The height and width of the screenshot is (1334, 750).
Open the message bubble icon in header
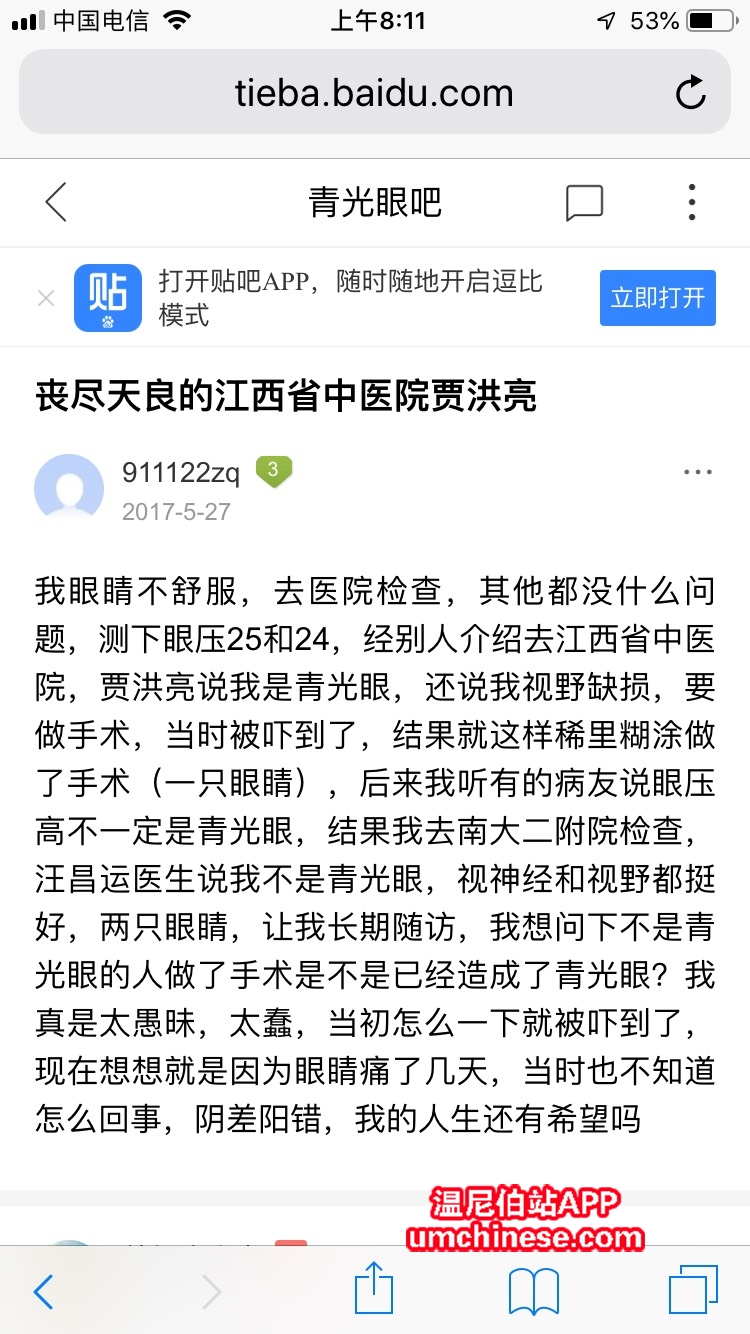click(584, 202)
